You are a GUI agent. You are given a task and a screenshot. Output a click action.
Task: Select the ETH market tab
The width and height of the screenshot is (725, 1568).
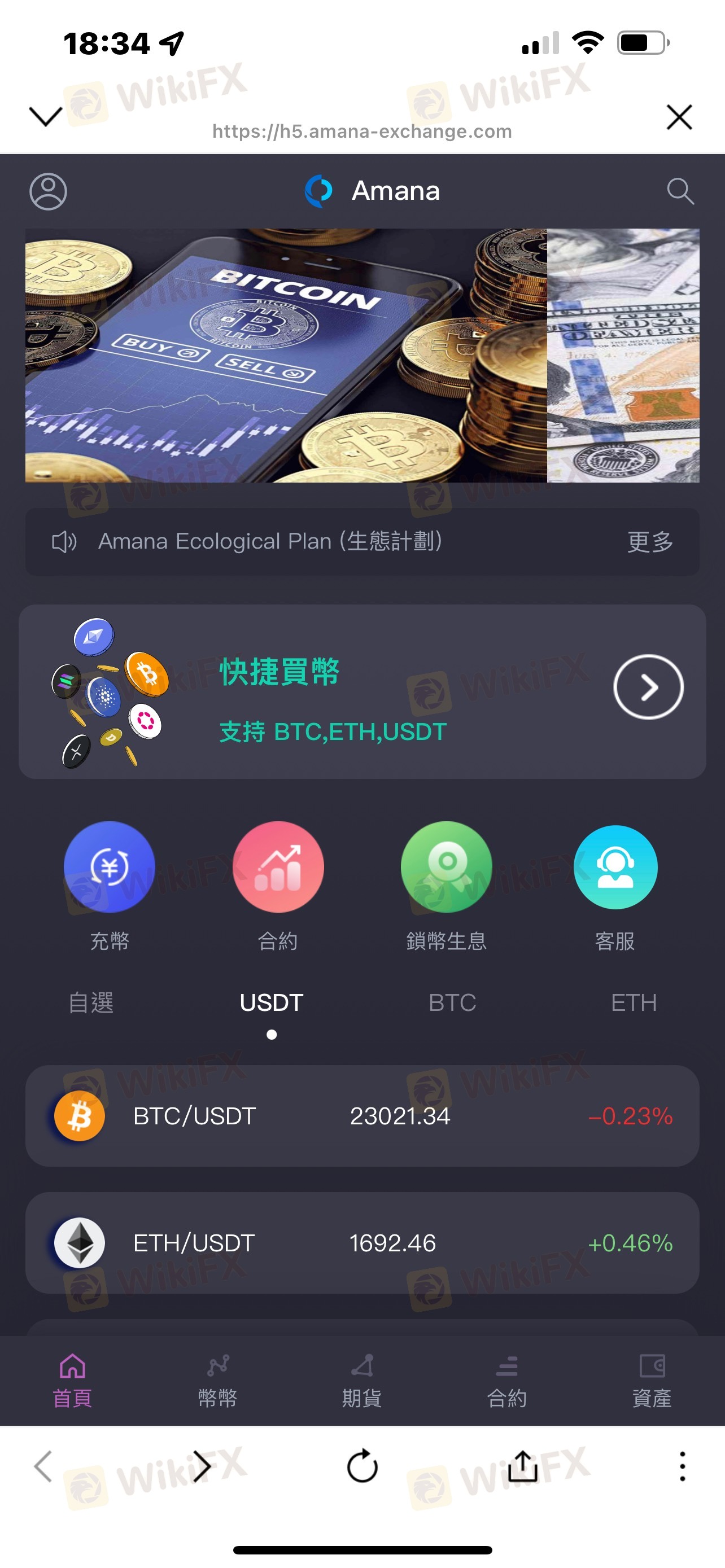pos(633,1003)
